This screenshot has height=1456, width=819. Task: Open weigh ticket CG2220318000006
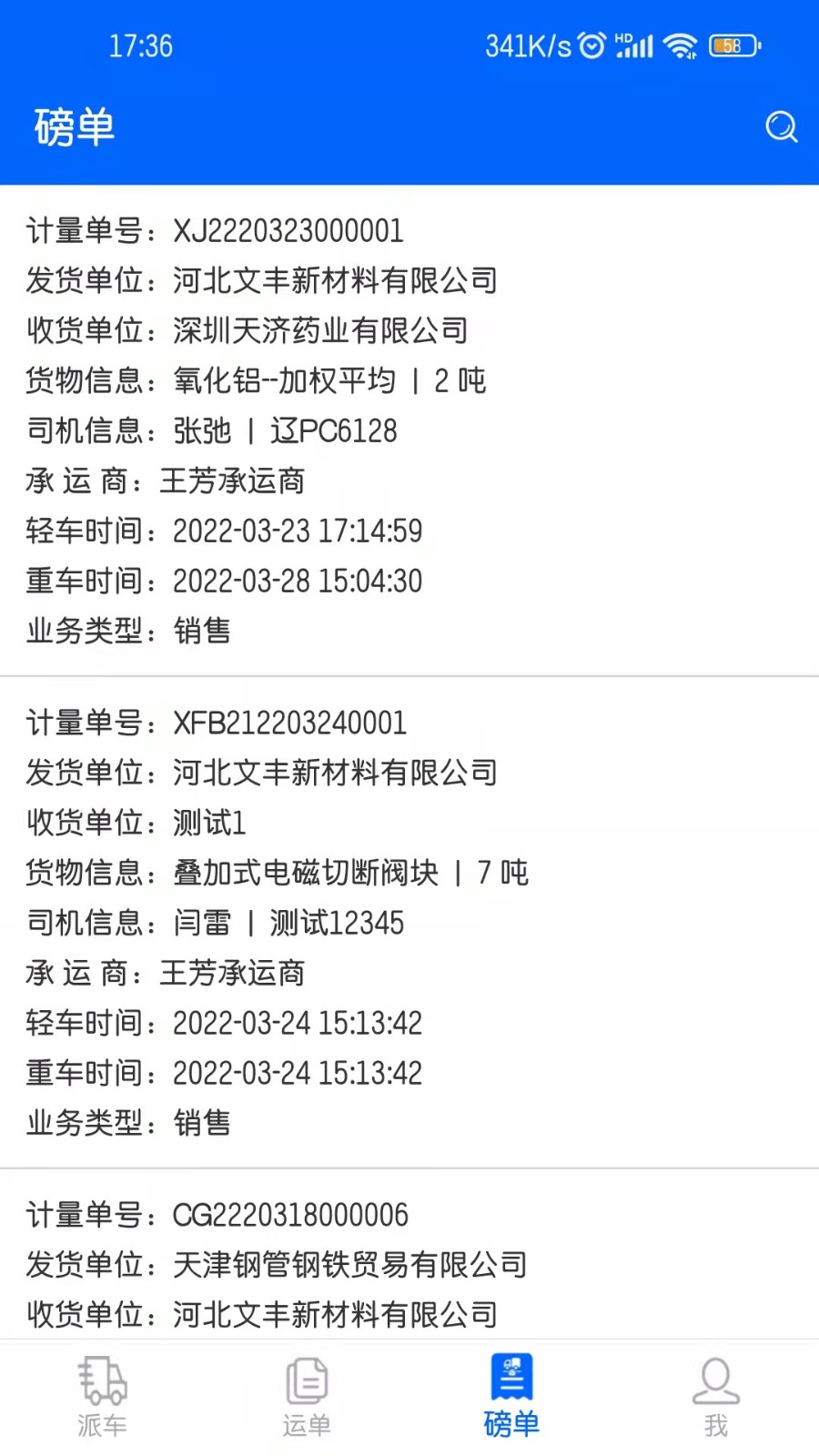click(x=409, y=1254)
